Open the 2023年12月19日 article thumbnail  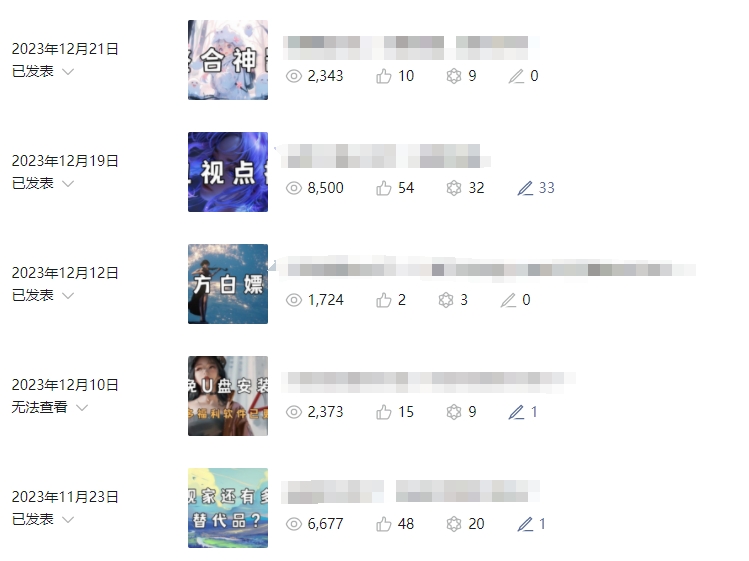click(x=228, y=172)
